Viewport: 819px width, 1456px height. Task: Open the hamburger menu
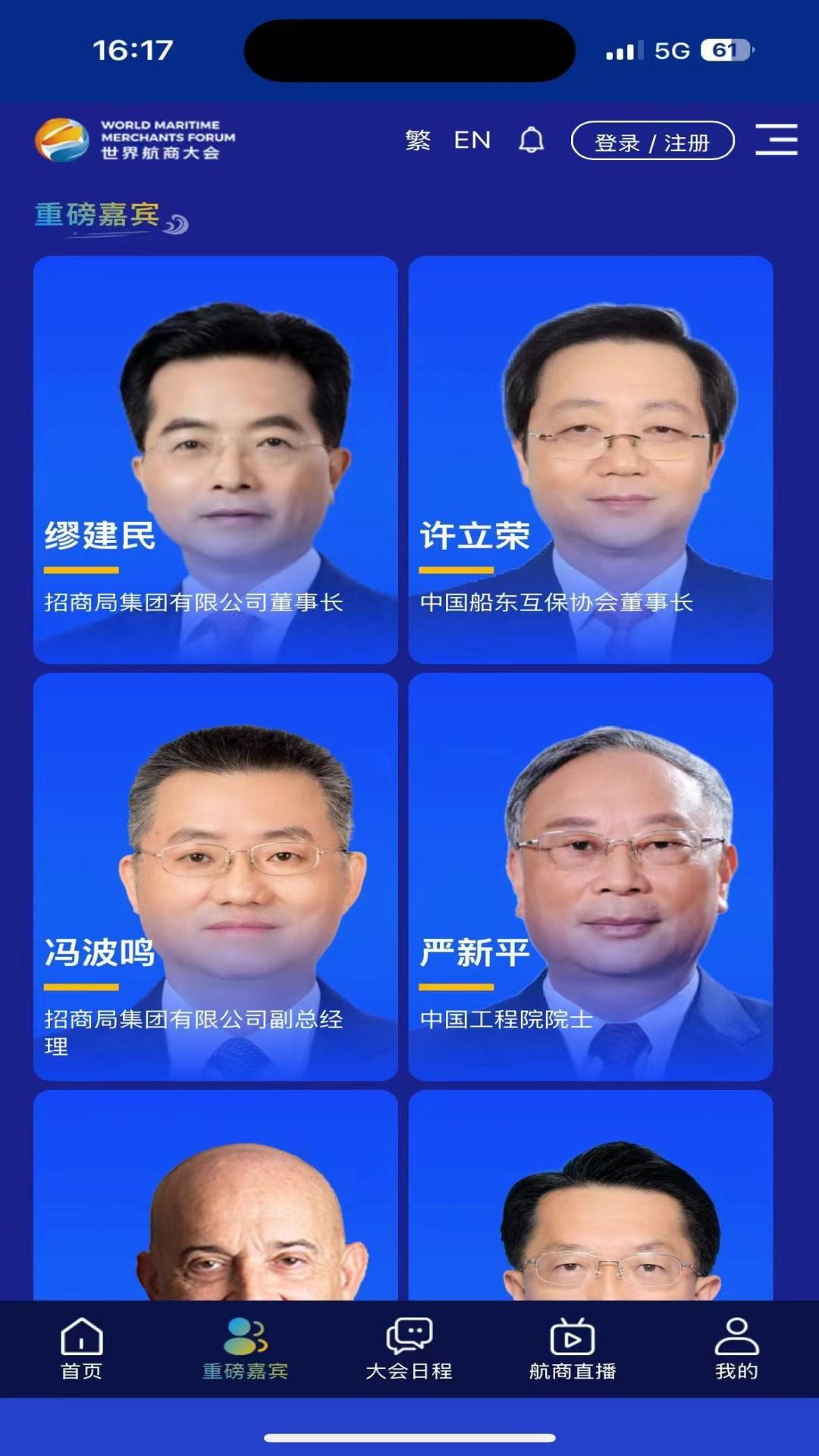point(777,141)
